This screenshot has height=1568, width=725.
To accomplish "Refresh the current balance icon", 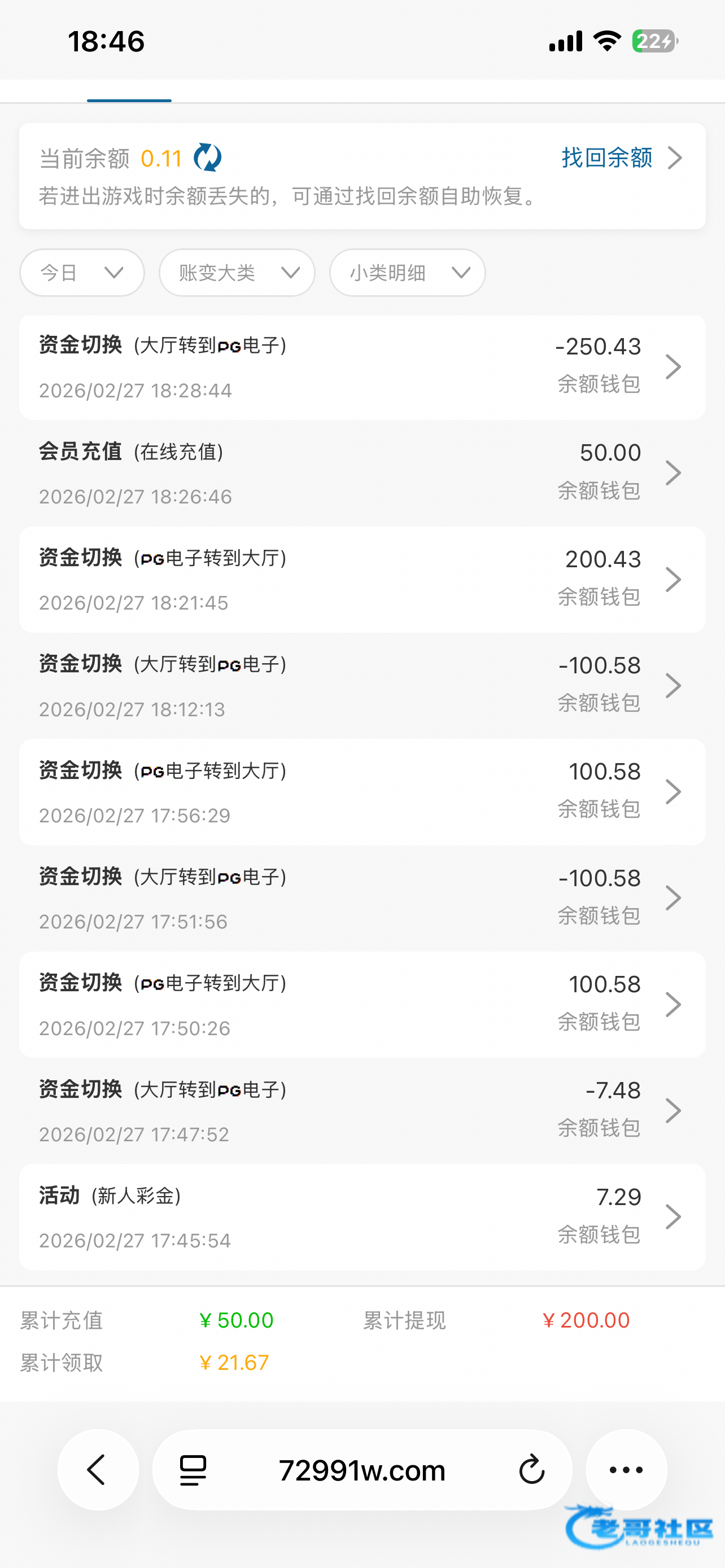I will point(208,157).
